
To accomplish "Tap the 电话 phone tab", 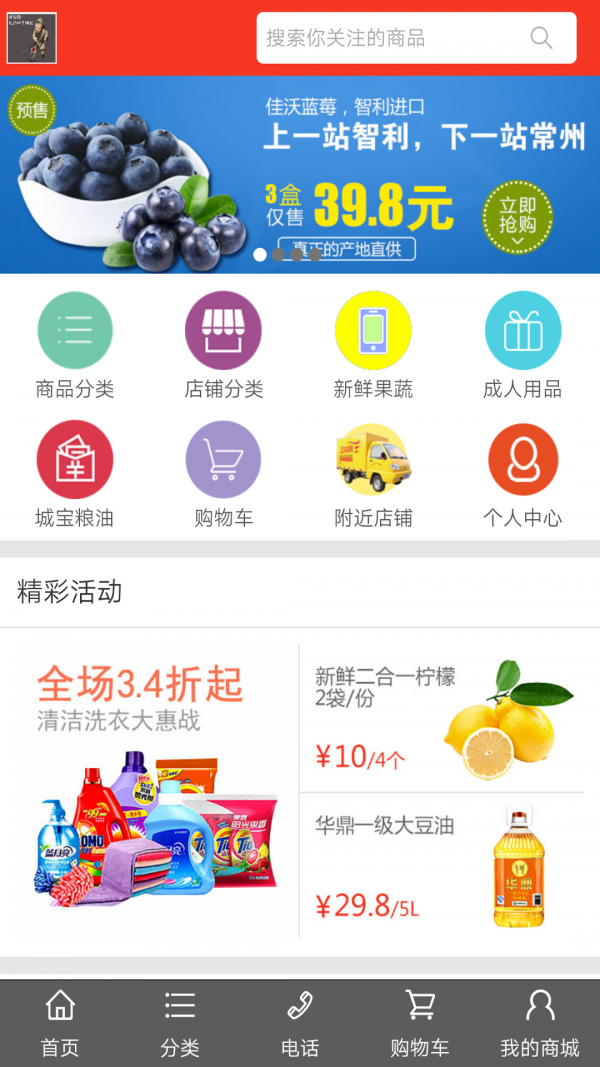I will coord(300,1023).
